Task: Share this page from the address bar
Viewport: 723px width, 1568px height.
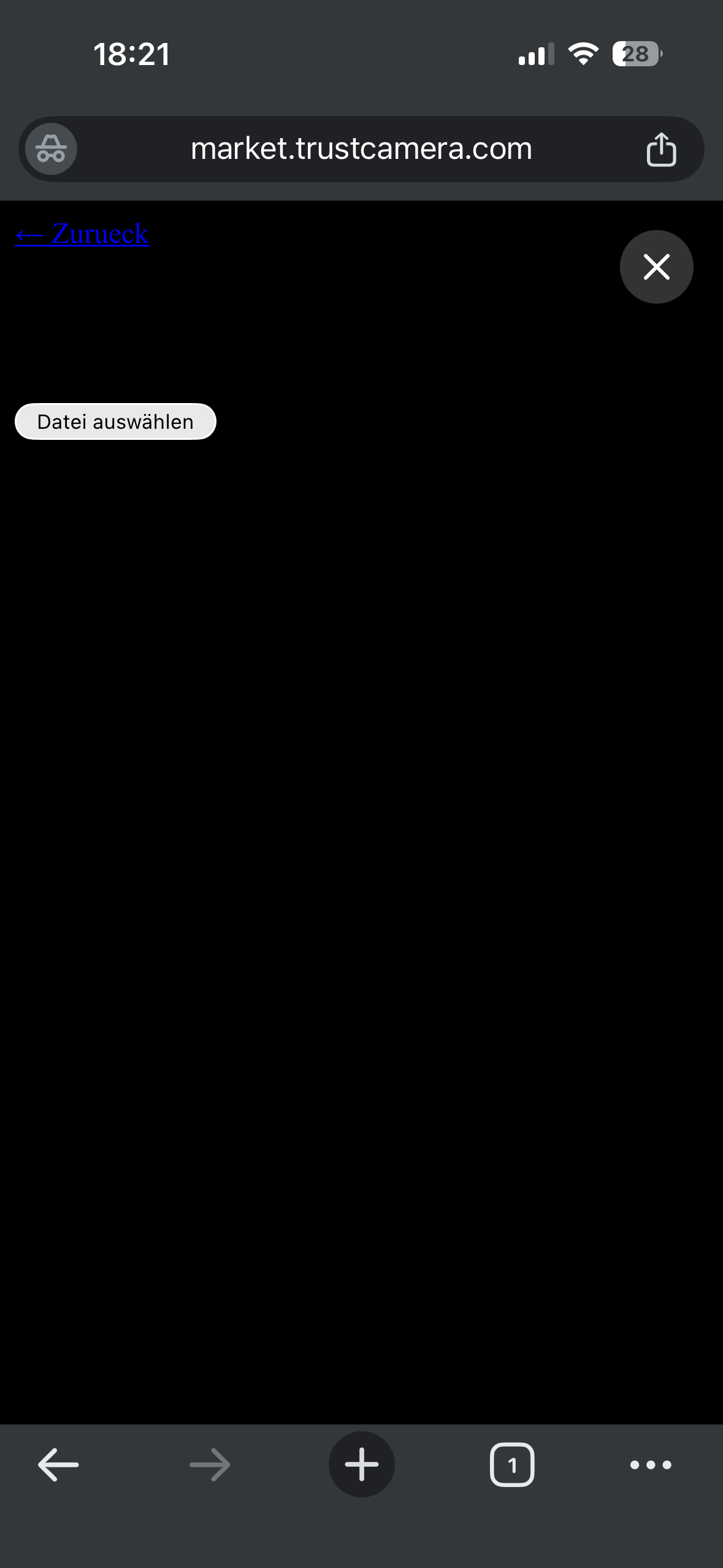Action: tap(660, 149)
